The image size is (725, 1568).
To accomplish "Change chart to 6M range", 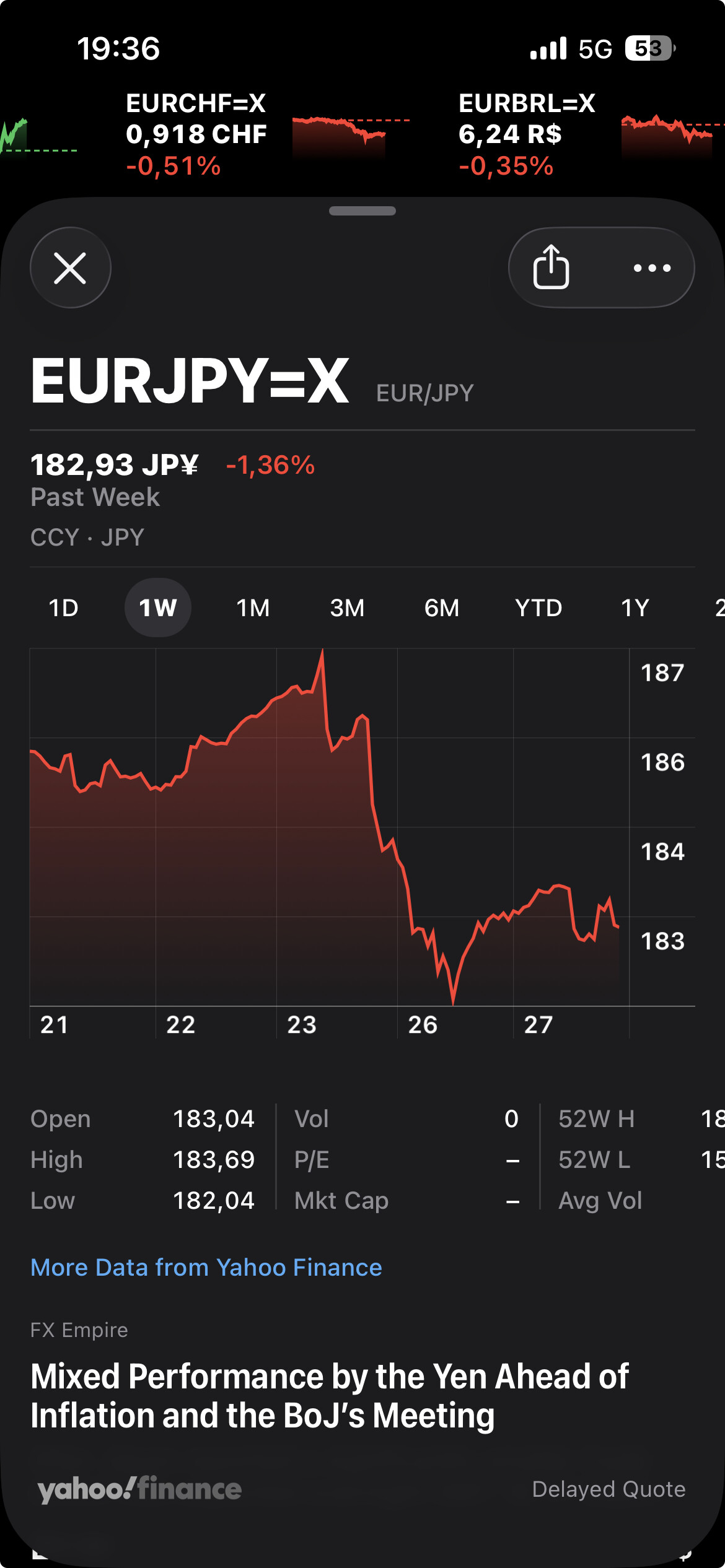I will point(442,608).
